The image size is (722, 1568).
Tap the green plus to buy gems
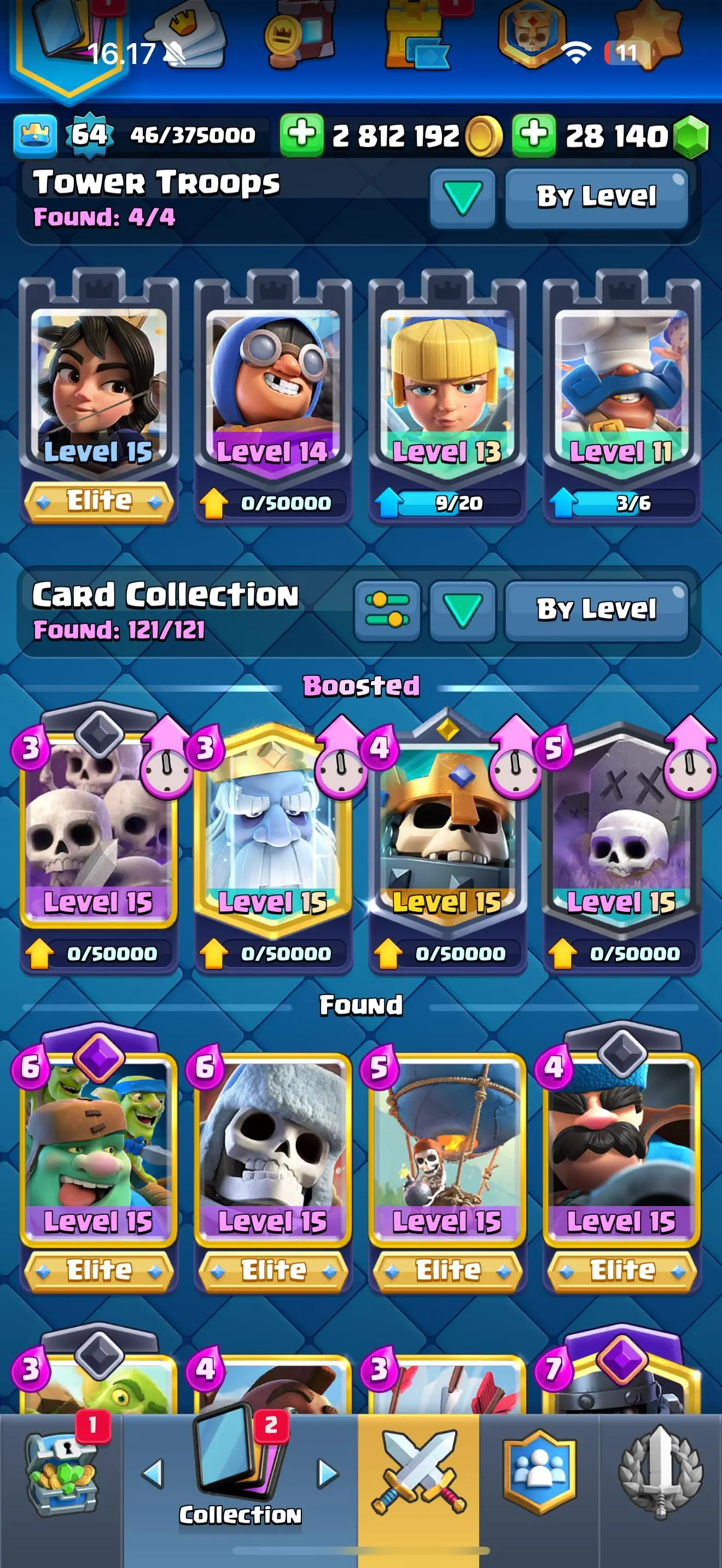pos(533,134)
